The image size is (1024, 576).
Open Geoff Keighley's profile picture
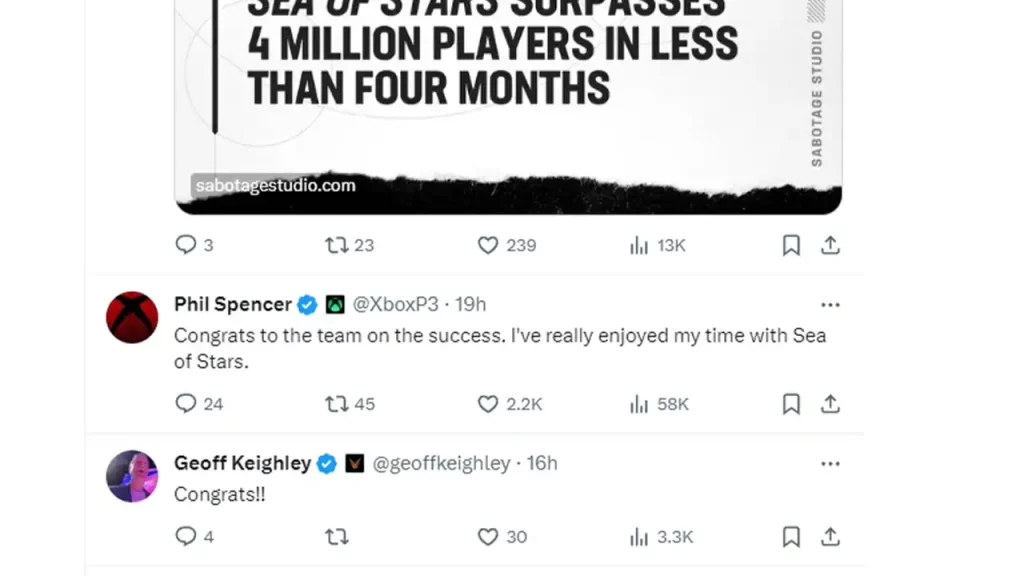(132, 476)
